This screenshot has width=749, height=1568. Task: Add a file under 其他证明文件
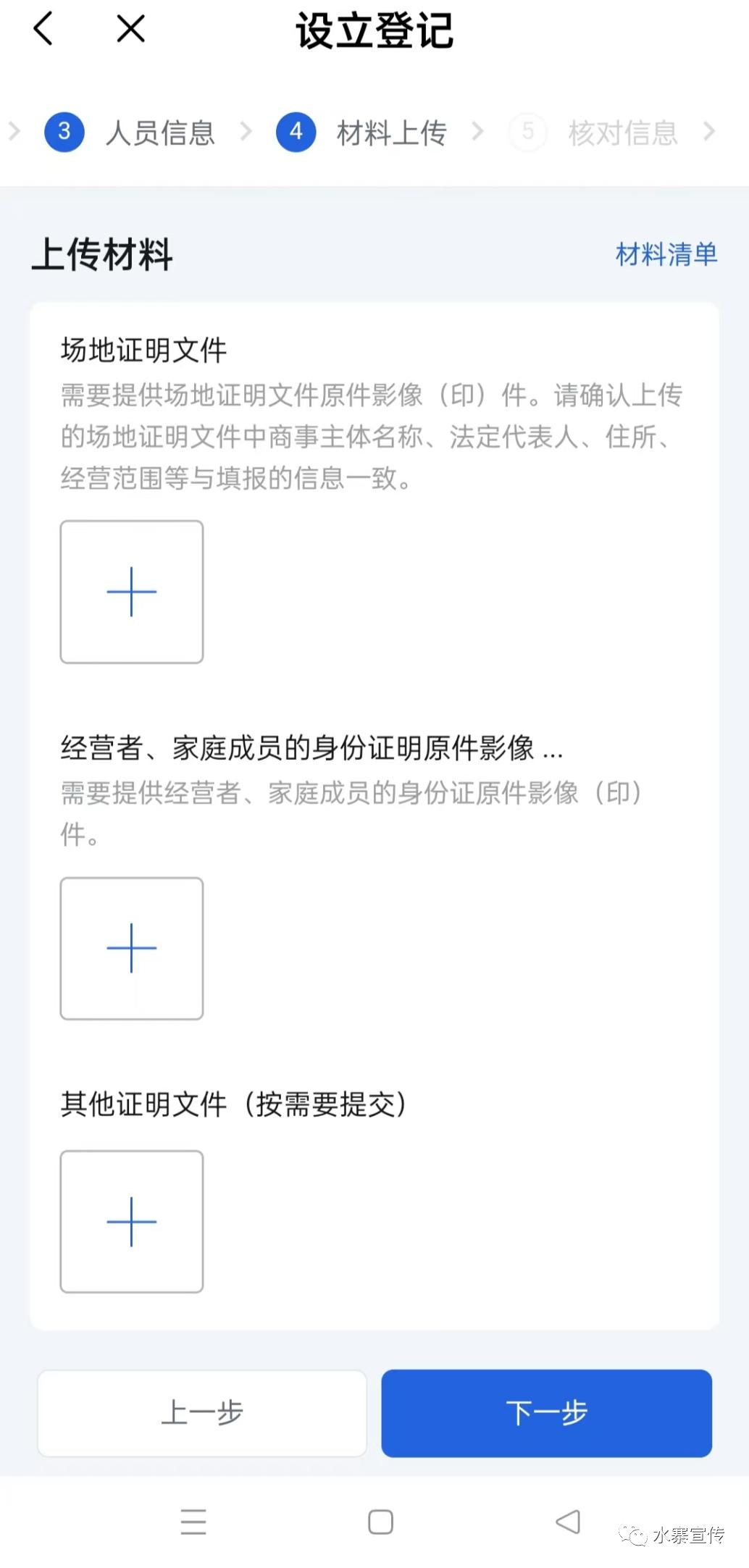132,1221
